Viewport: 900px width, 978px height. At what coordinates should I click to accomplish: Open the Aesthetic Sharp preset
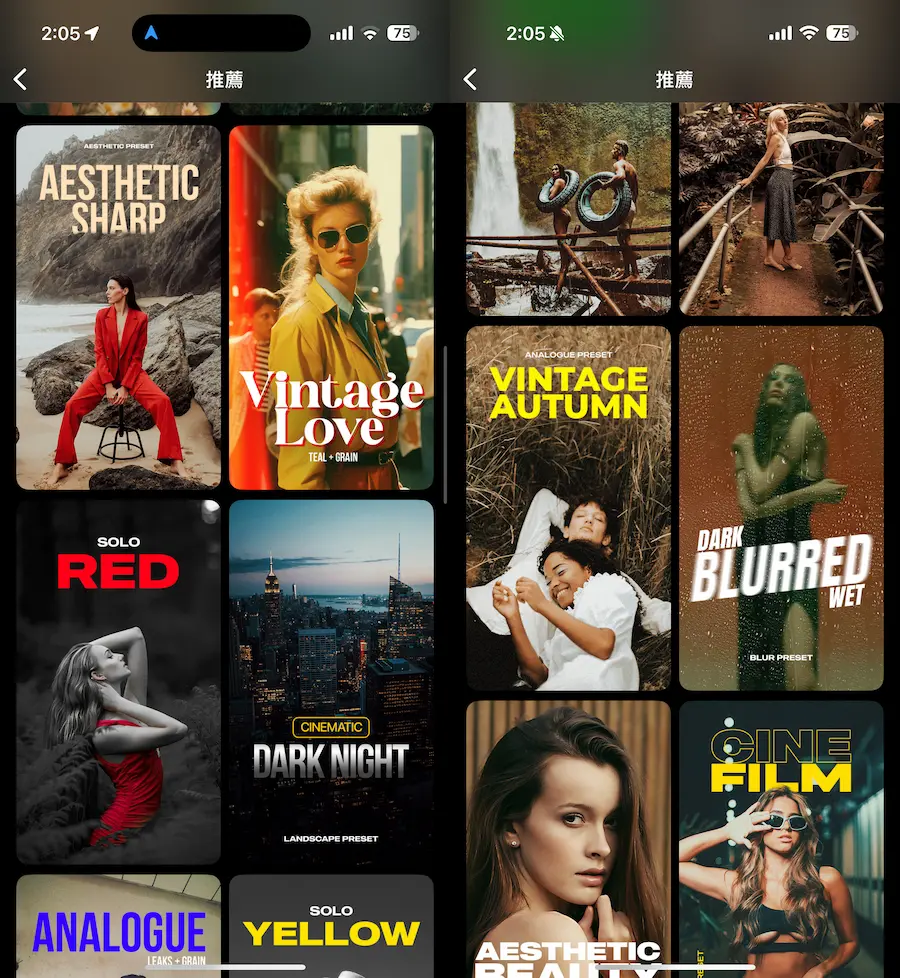pos(118,307)
